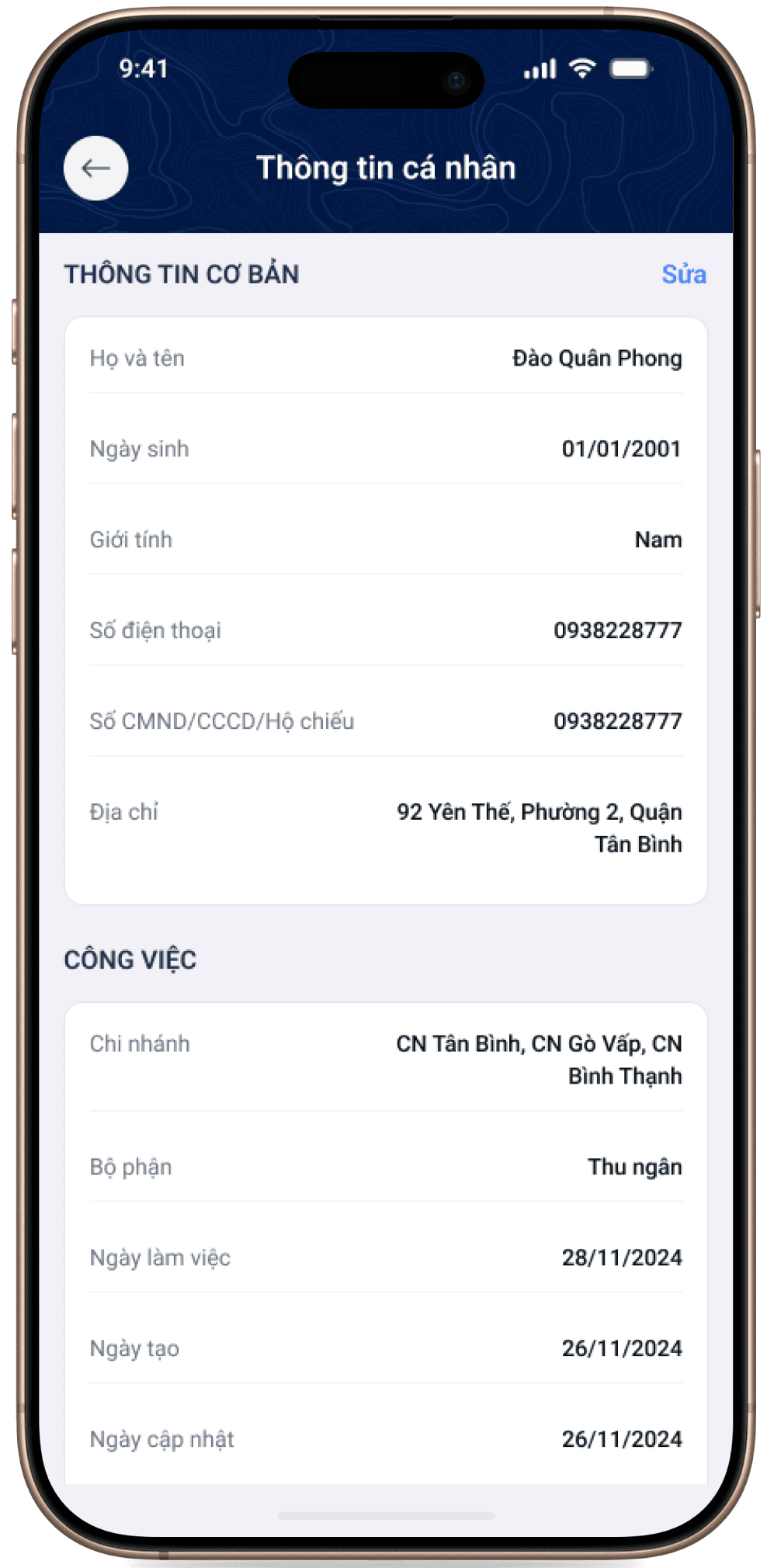The height and width of the screenshot is (1568, 767).
Task: Tap the phone number 0938228777
Action: click(x=616, y=630)
